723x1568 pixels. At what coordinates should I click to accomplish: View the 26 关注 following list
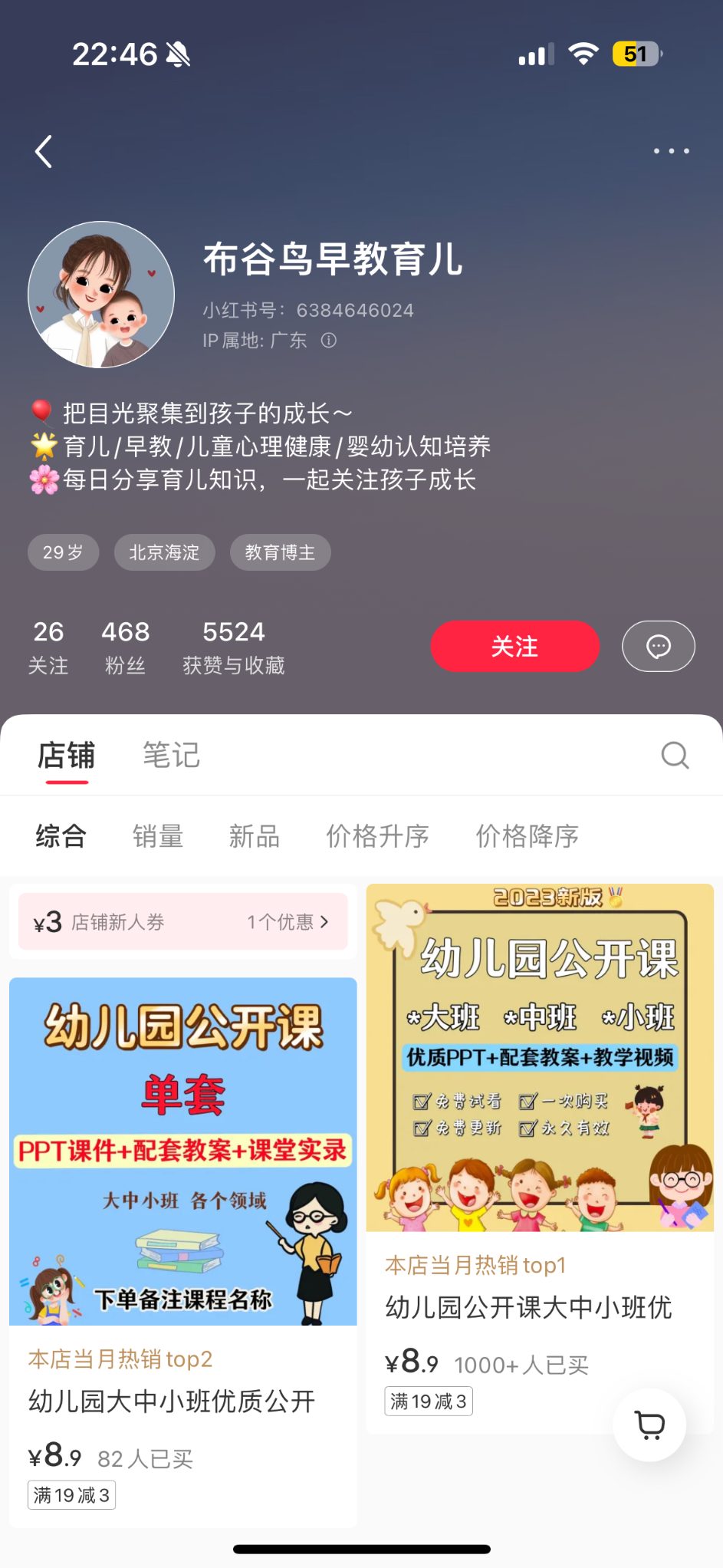48,647
